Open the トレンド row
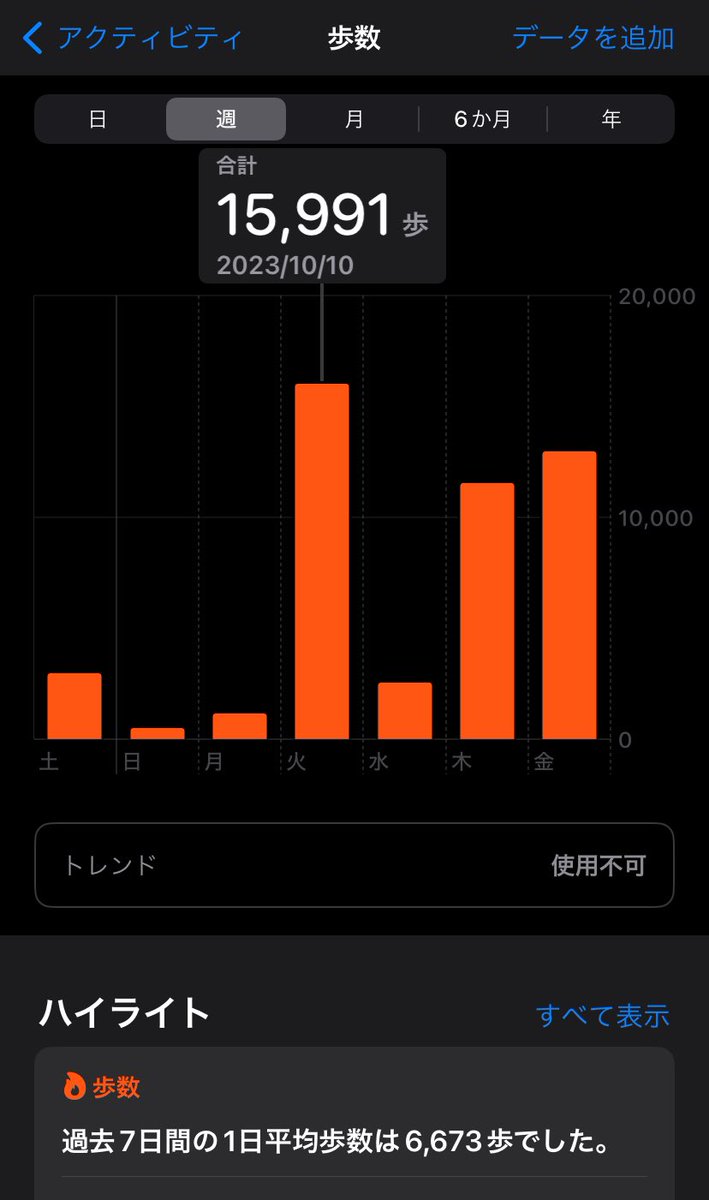 click(354, 865)
